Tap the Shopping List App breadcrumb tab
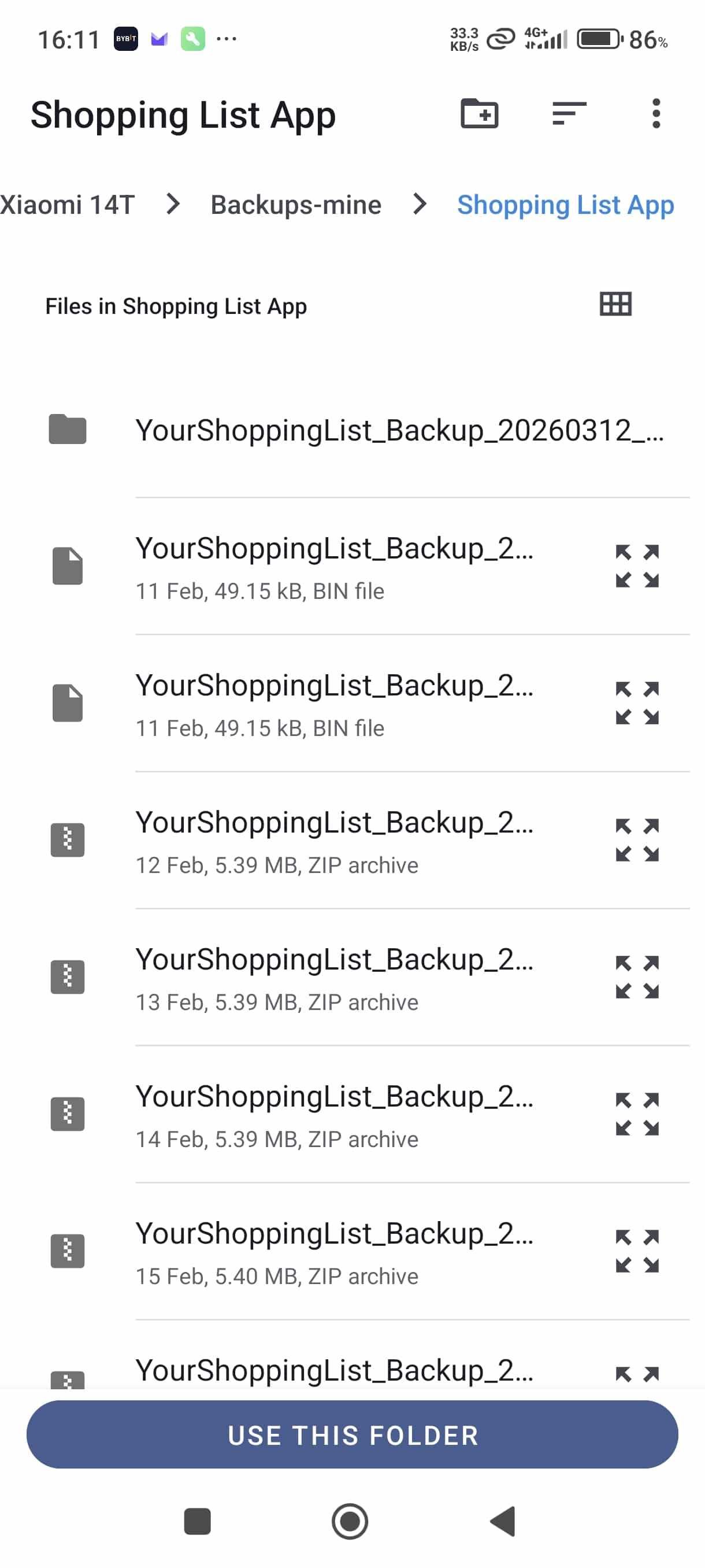 565,205
